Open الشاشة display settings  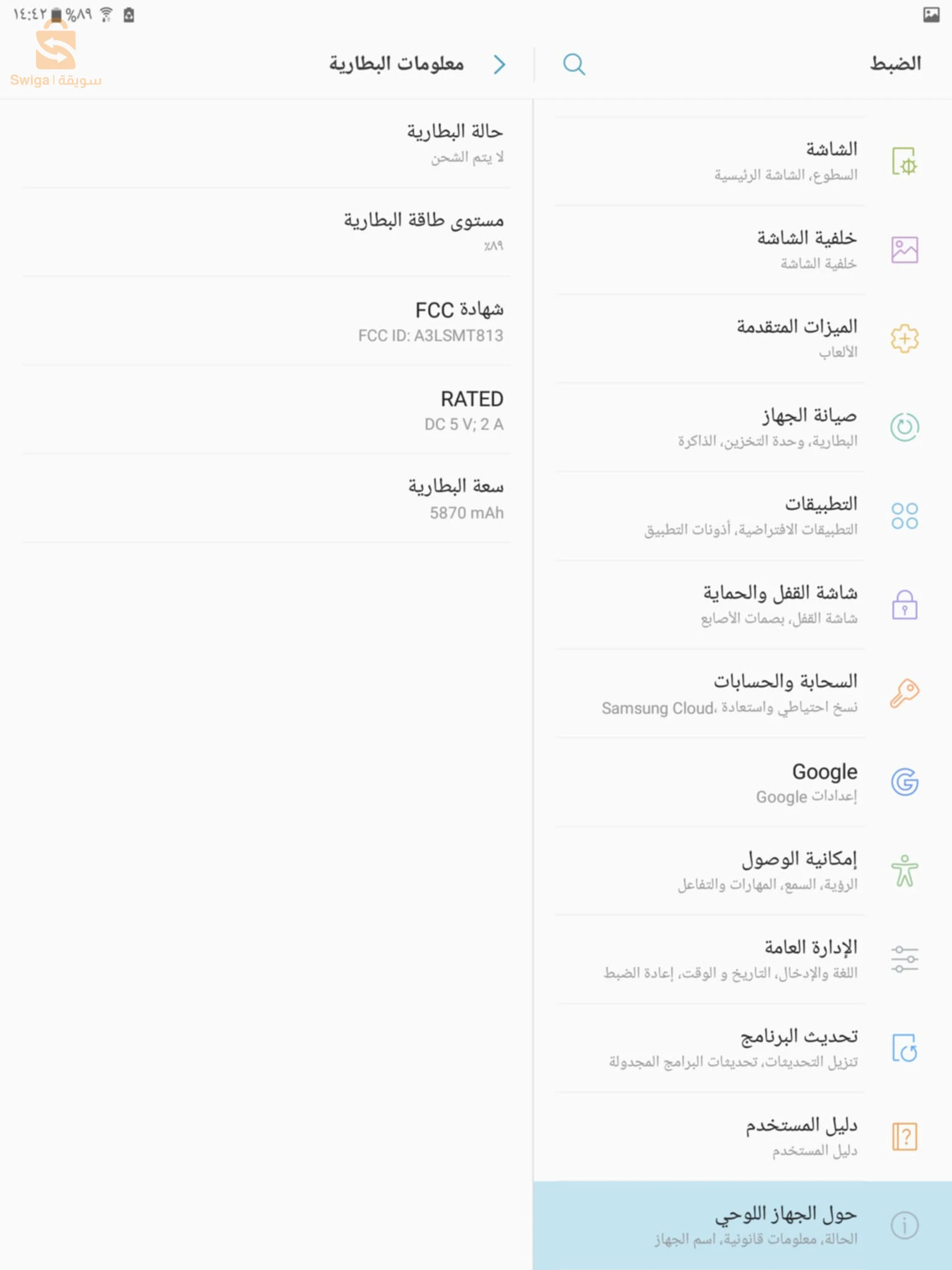pos(744,161)
